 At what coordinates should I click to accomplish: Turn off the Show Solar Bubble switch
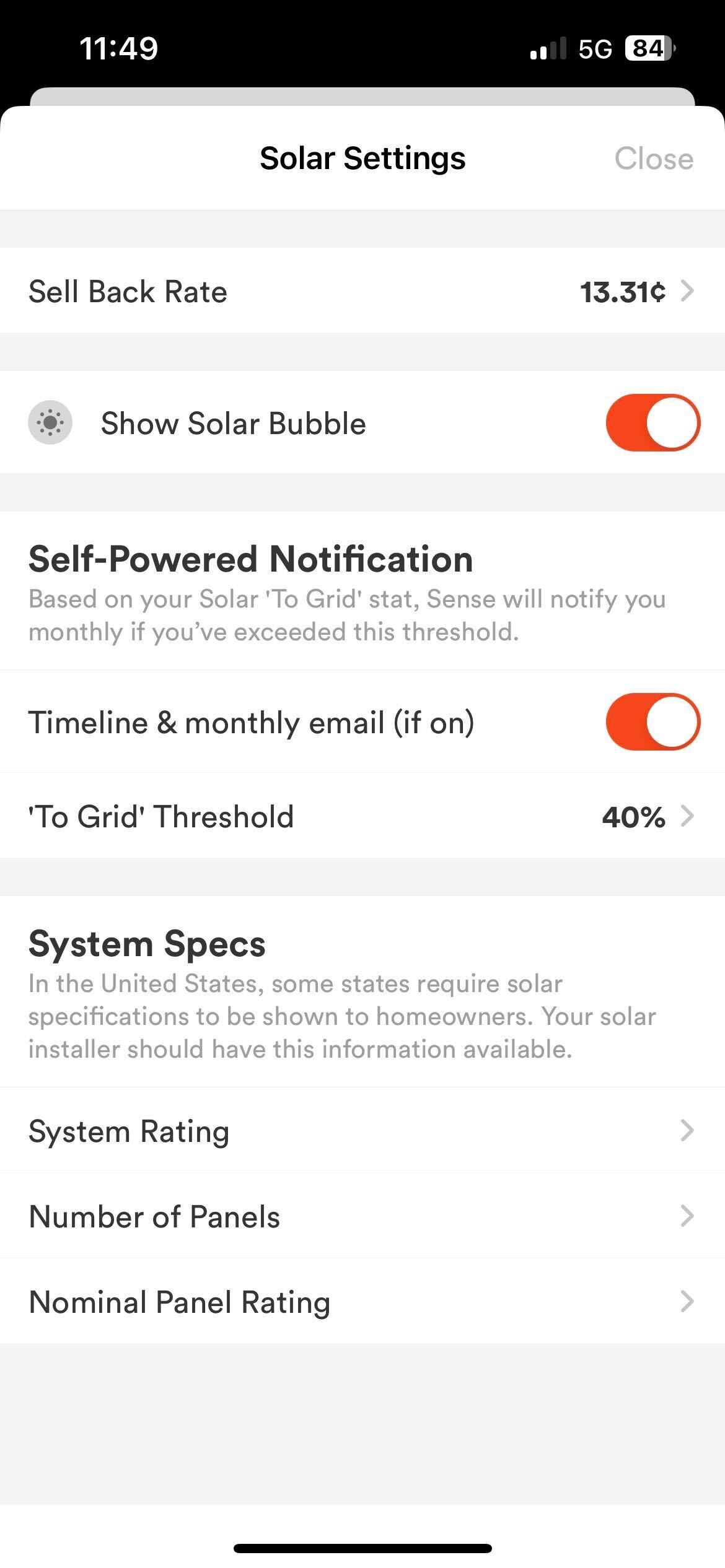(x=652, y=423)
